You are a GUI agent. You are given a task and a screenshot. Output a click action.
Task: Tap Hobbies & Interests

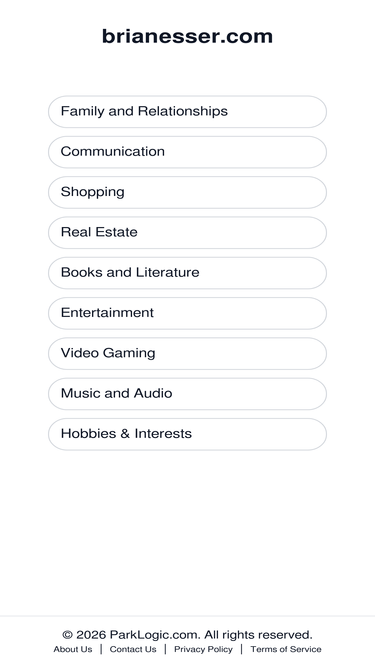(x=187, y=434)
